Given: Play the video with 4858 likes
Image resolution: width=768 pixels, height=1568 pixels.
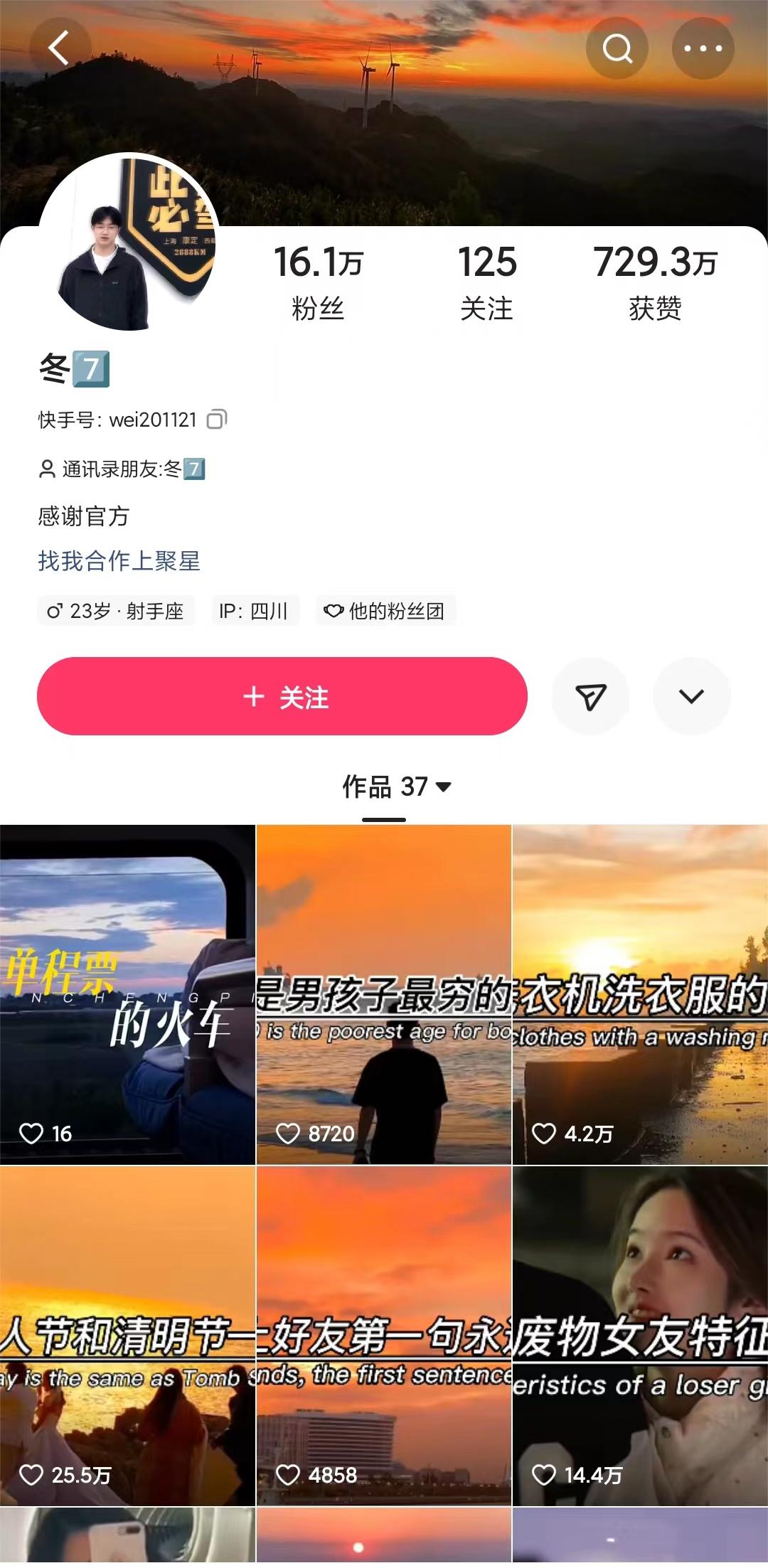Looking at the screenshot, I should coord(383,1335).
